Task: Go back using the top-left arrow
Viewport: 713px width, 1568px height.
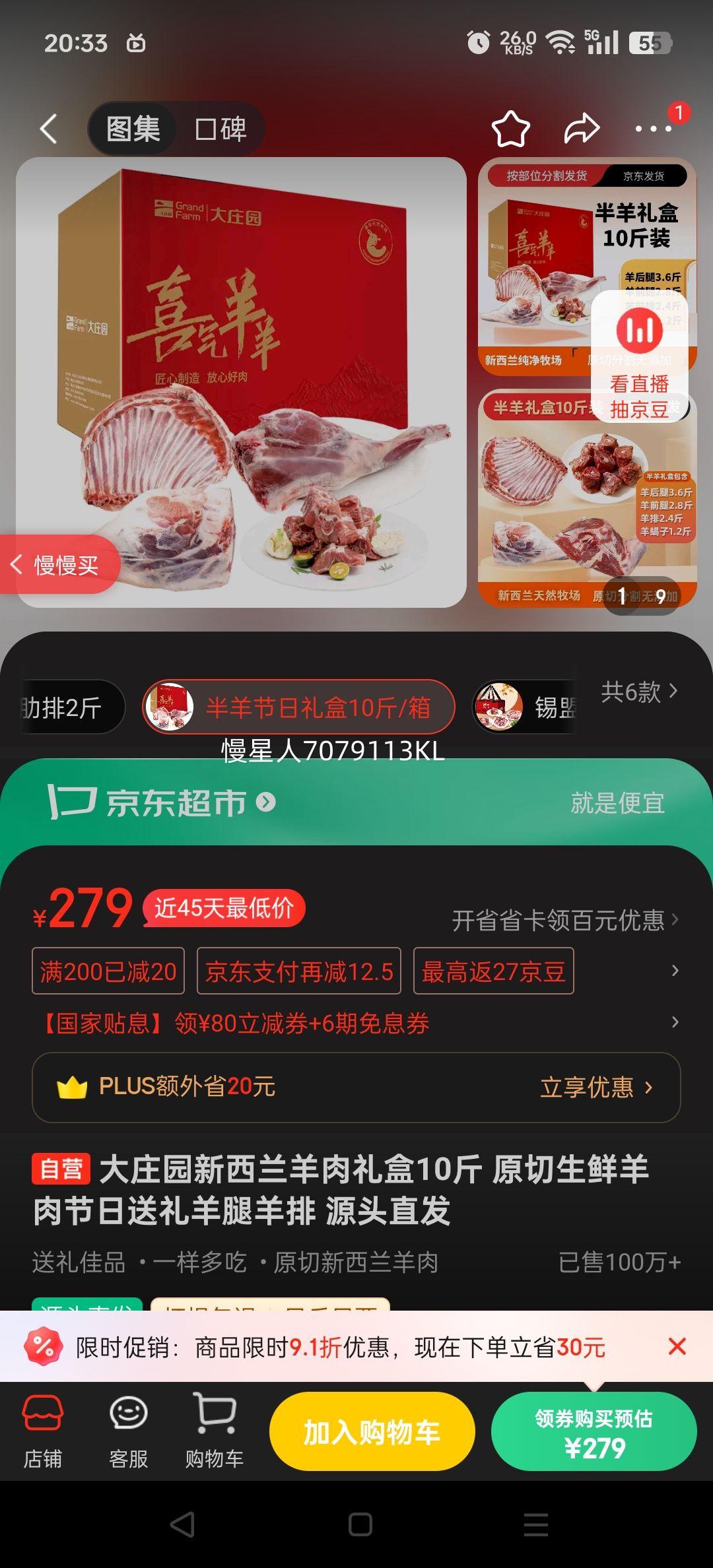Action: click(x=48, y=128)
